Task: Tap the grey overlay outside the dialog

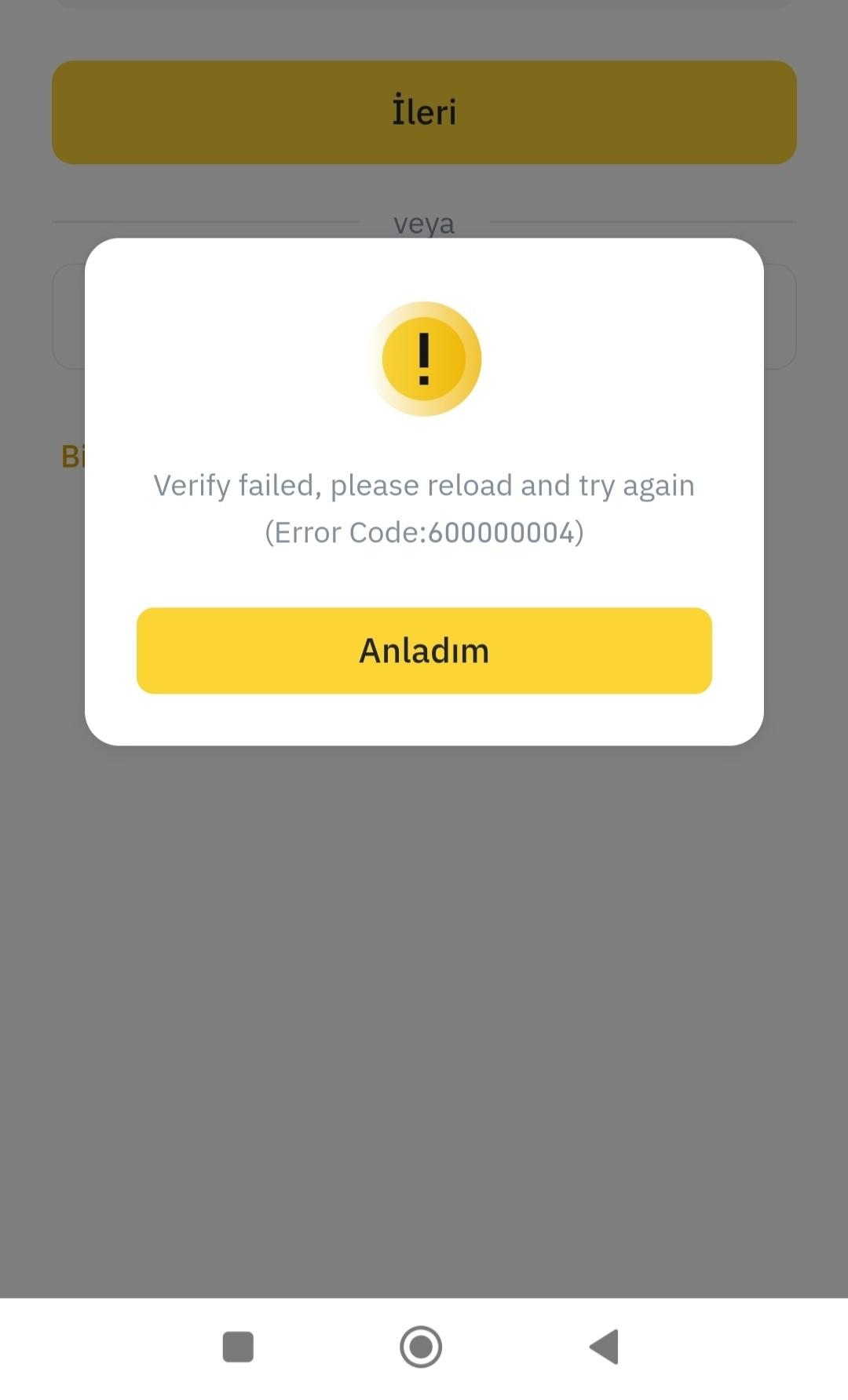Action: [x=424, y=1020]
